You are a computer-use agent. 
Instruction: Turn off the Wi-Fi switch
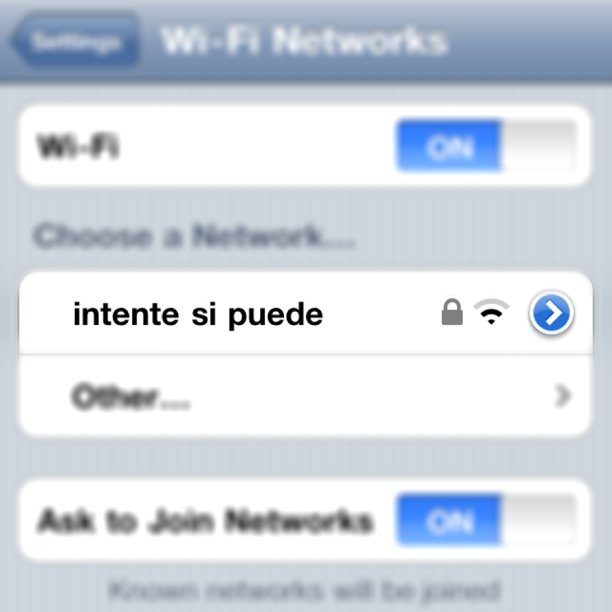pyautogui.click(x=487, y=148)
